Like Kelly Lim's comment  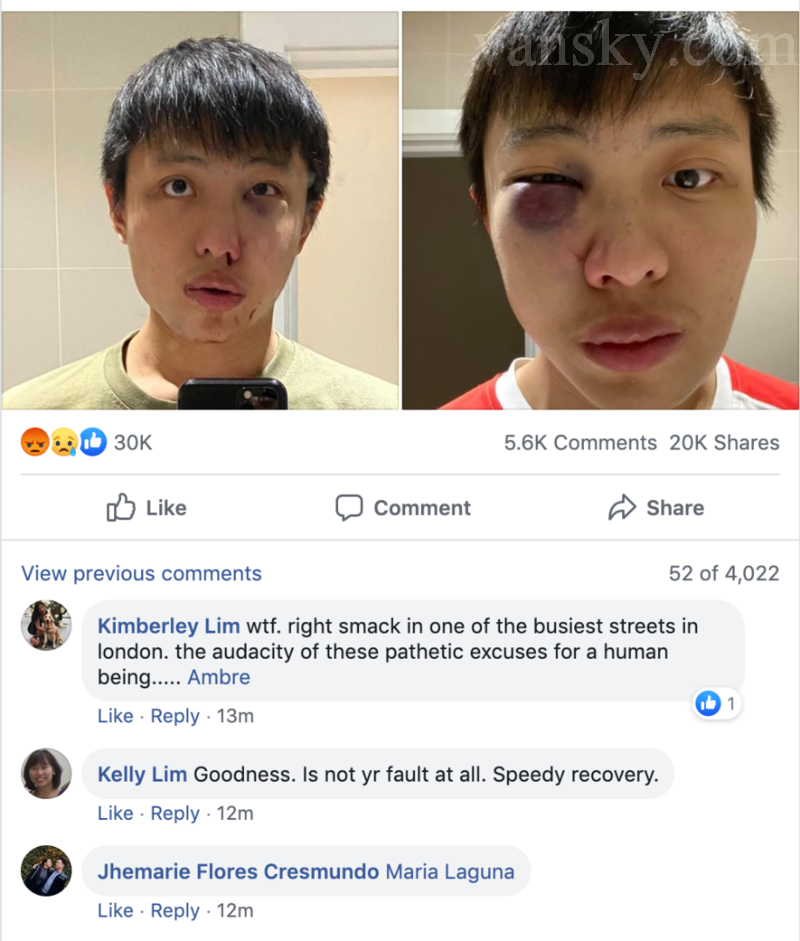point(115,813)
